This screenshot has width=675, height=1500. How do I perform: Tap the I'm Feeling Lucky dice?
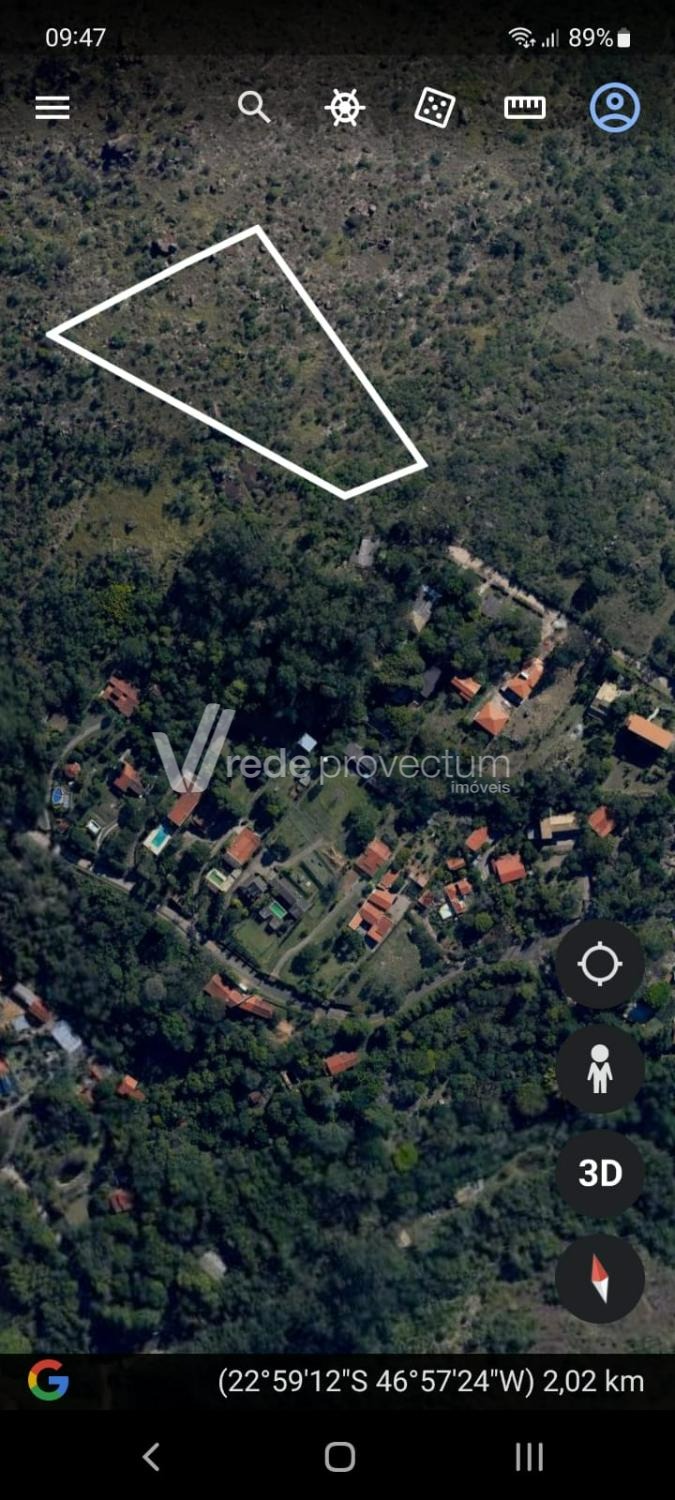click(x=435, y=108)
